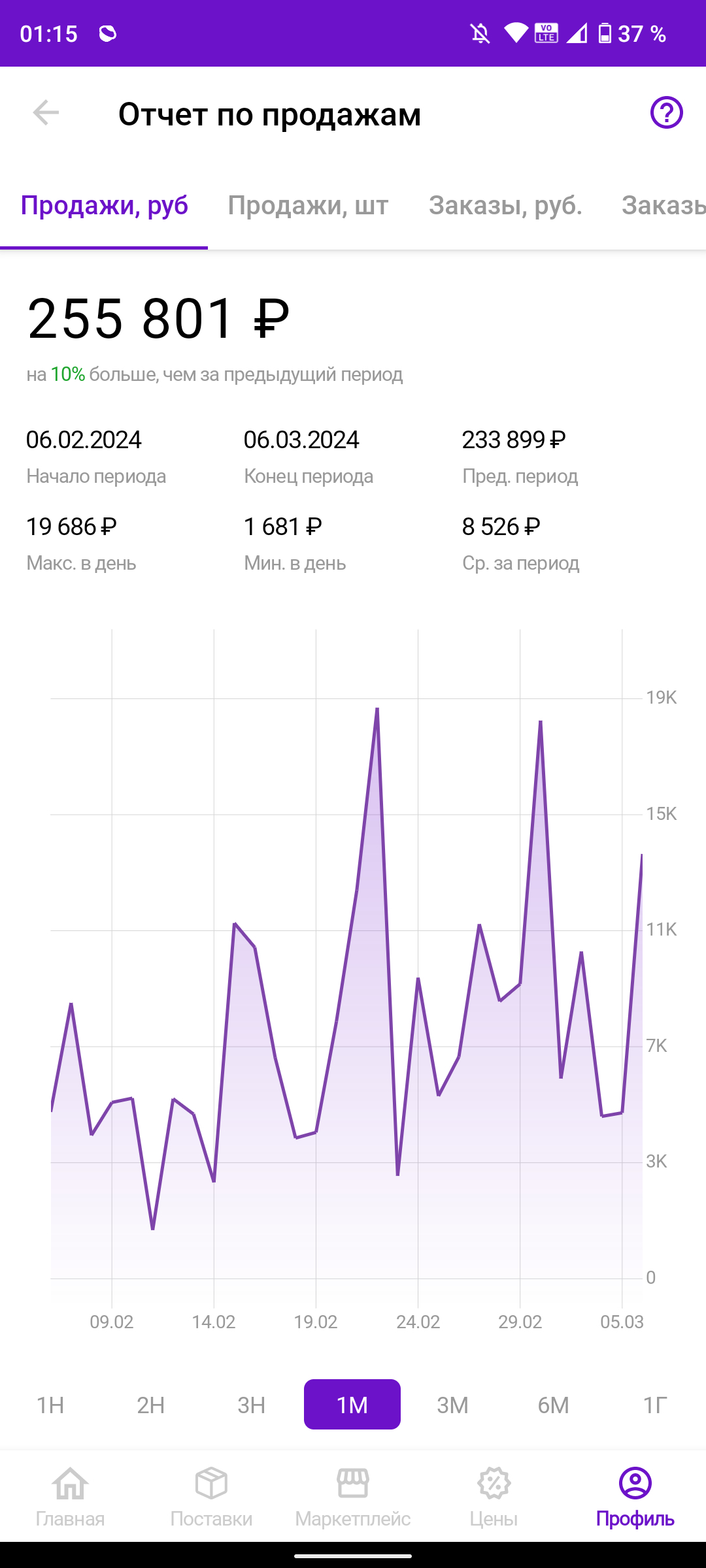Viewport: 706px width, 1568px height.
Task: Switch to the Цены tab
Action: pos(494,1496)
